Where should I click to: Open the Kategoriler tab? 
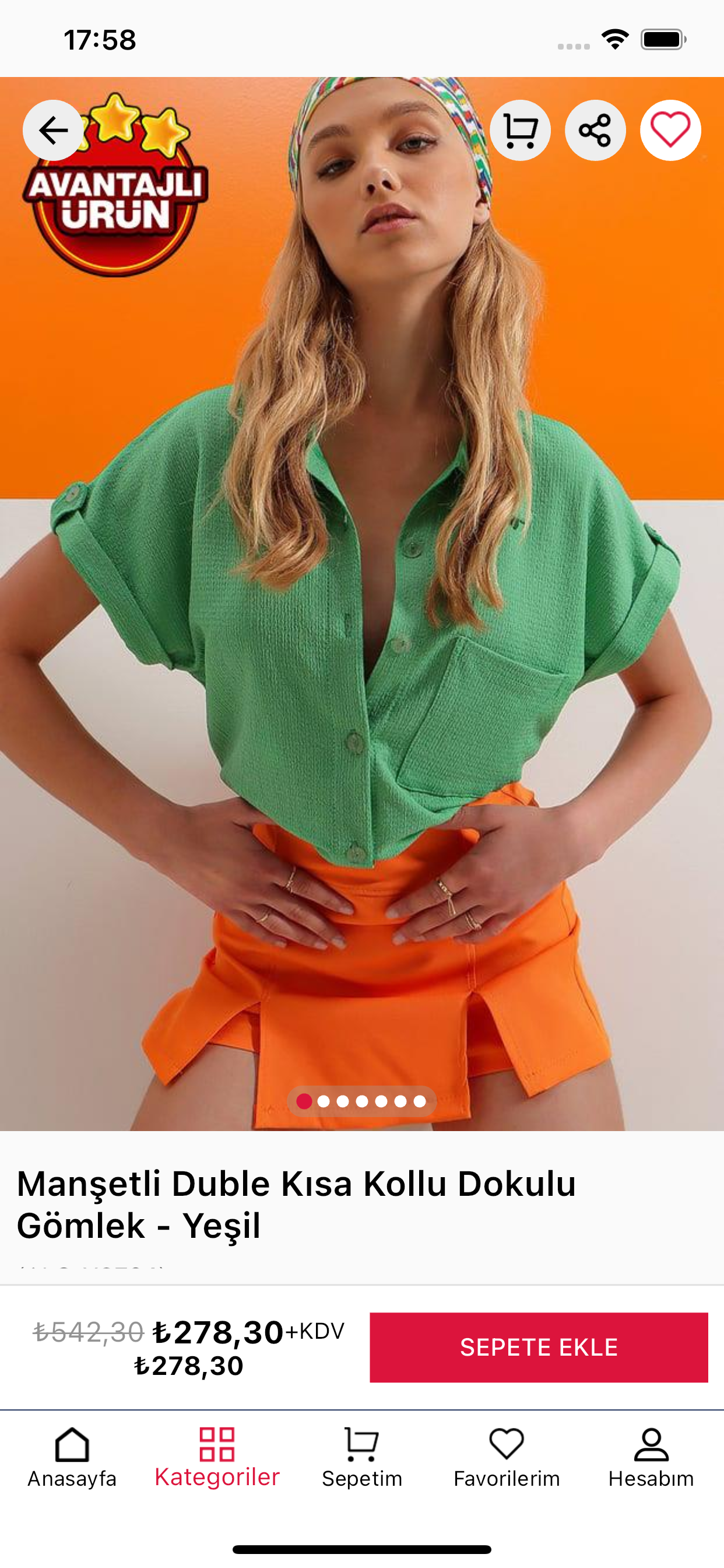coord(217,1458)
